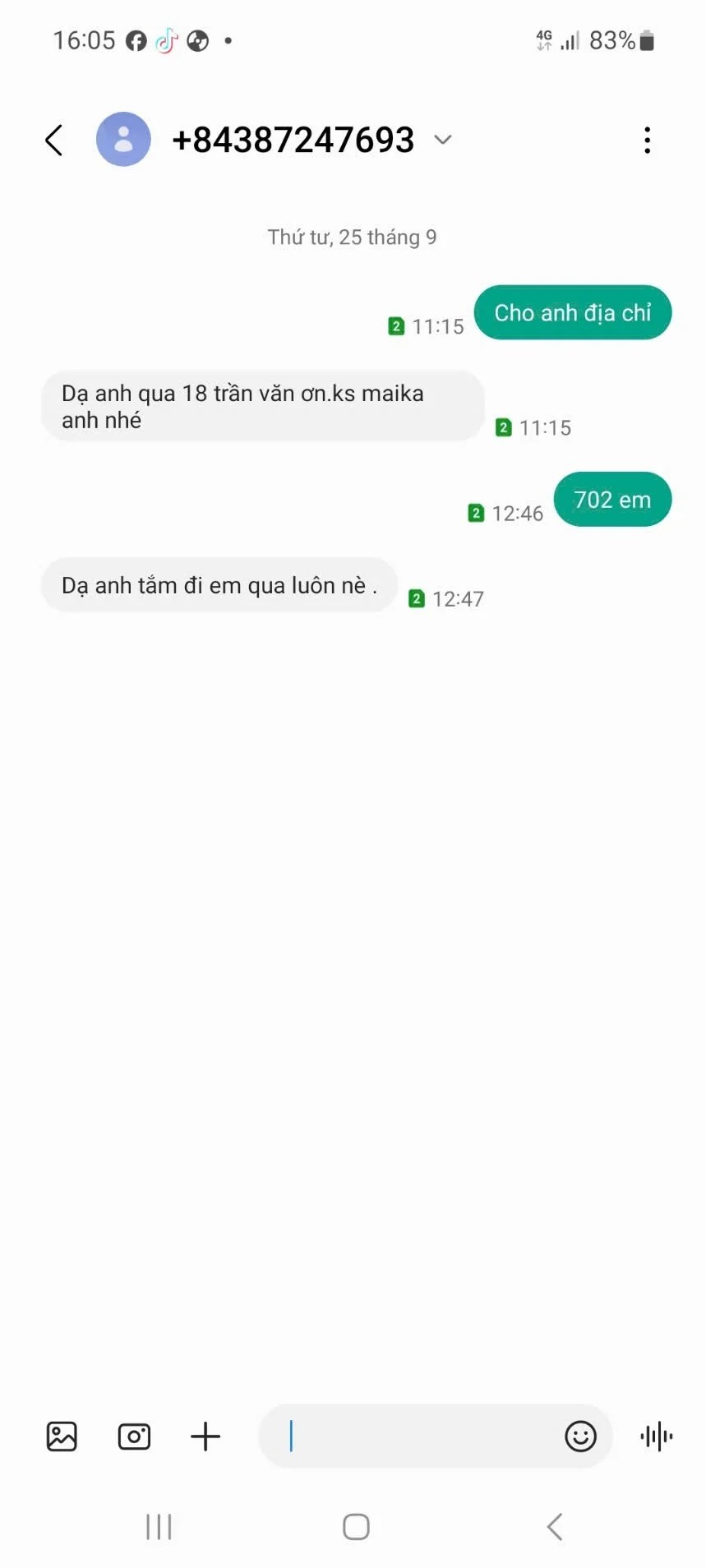Viewport: 706px width, 1568px height.
Task: Open the contact avatar for +84387247693
Action: point(123,140)
